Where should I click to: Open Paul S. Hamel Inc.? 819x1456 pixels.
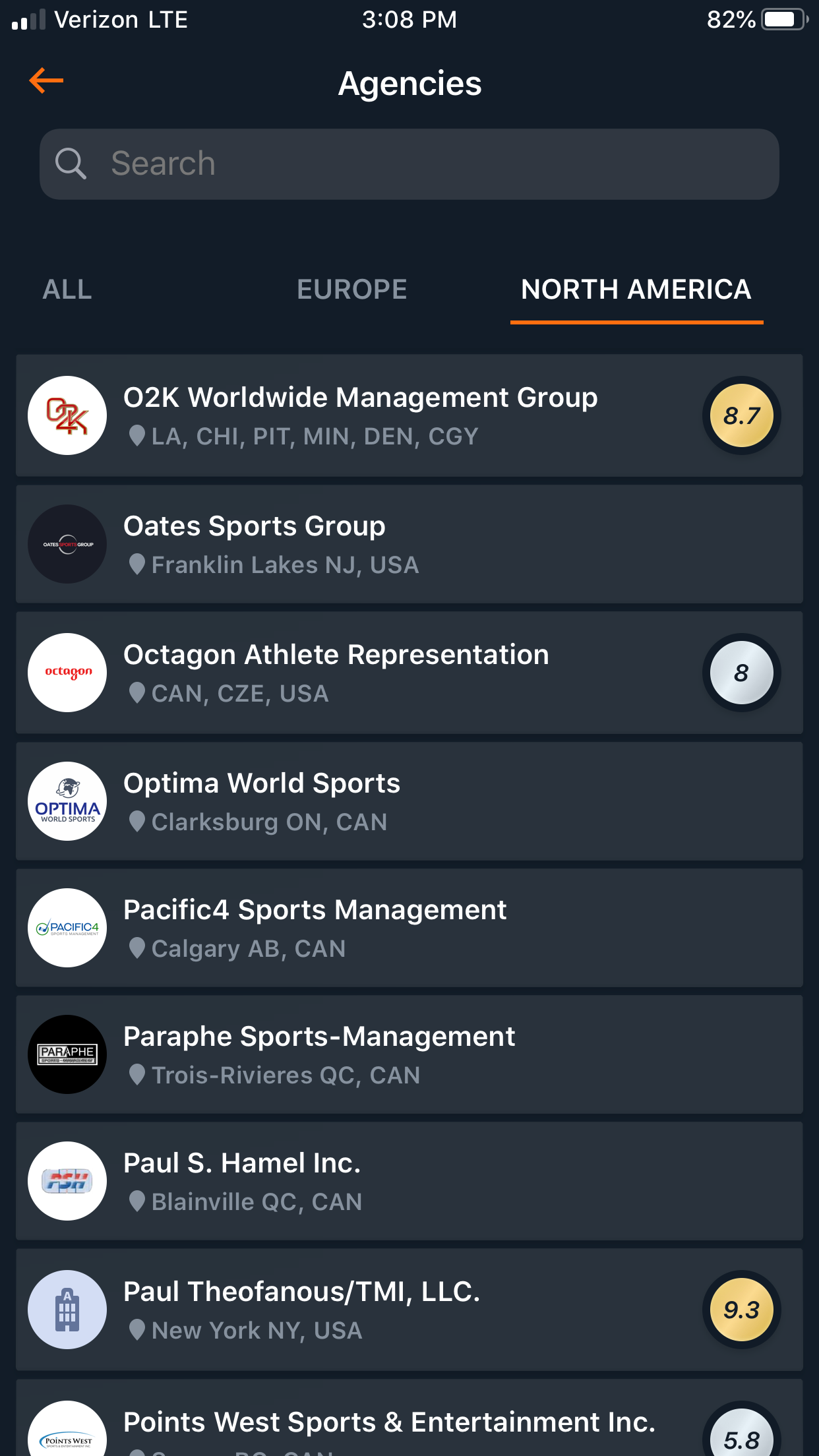409,1181
